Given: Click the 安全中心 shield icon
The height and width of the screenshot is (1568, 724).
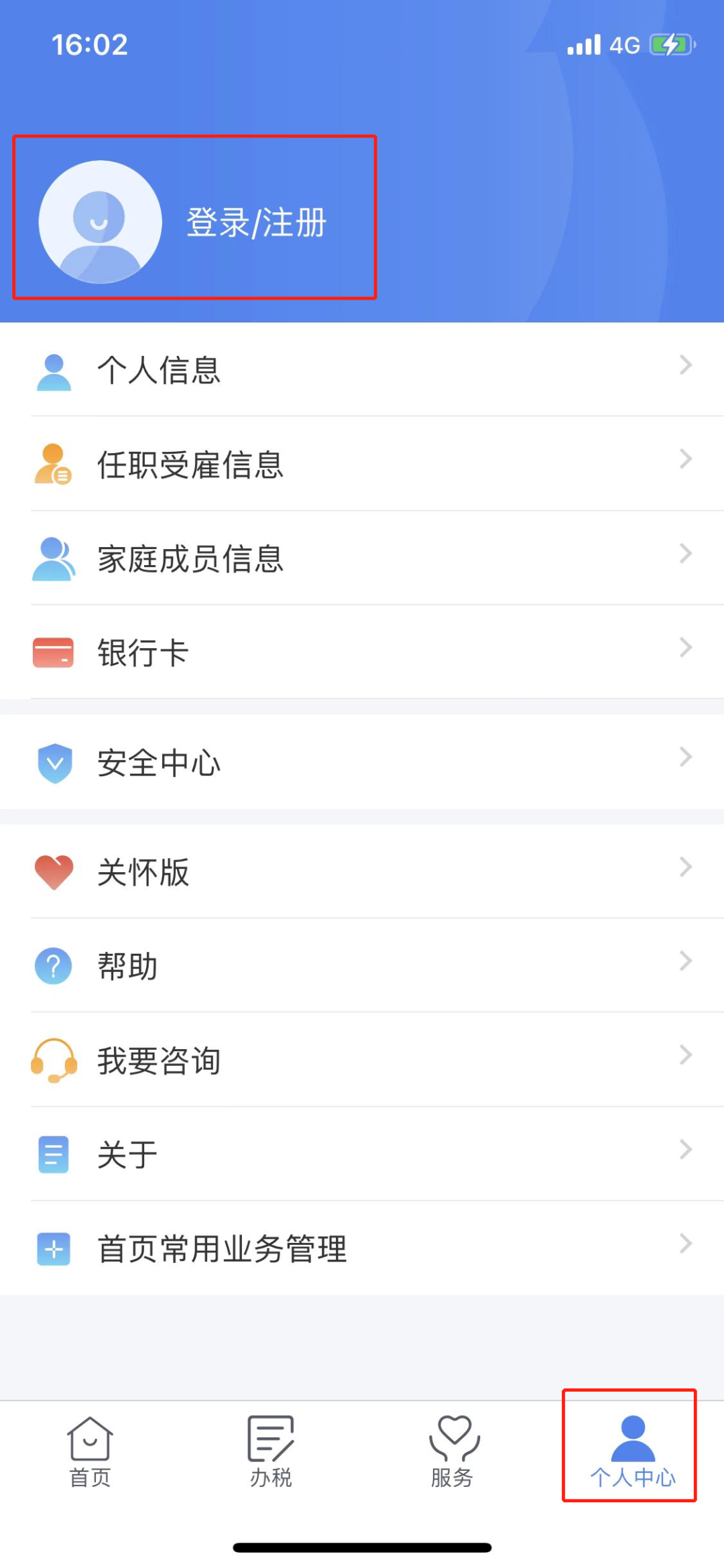Looking at the screenshot, I should tap(54, 763).
